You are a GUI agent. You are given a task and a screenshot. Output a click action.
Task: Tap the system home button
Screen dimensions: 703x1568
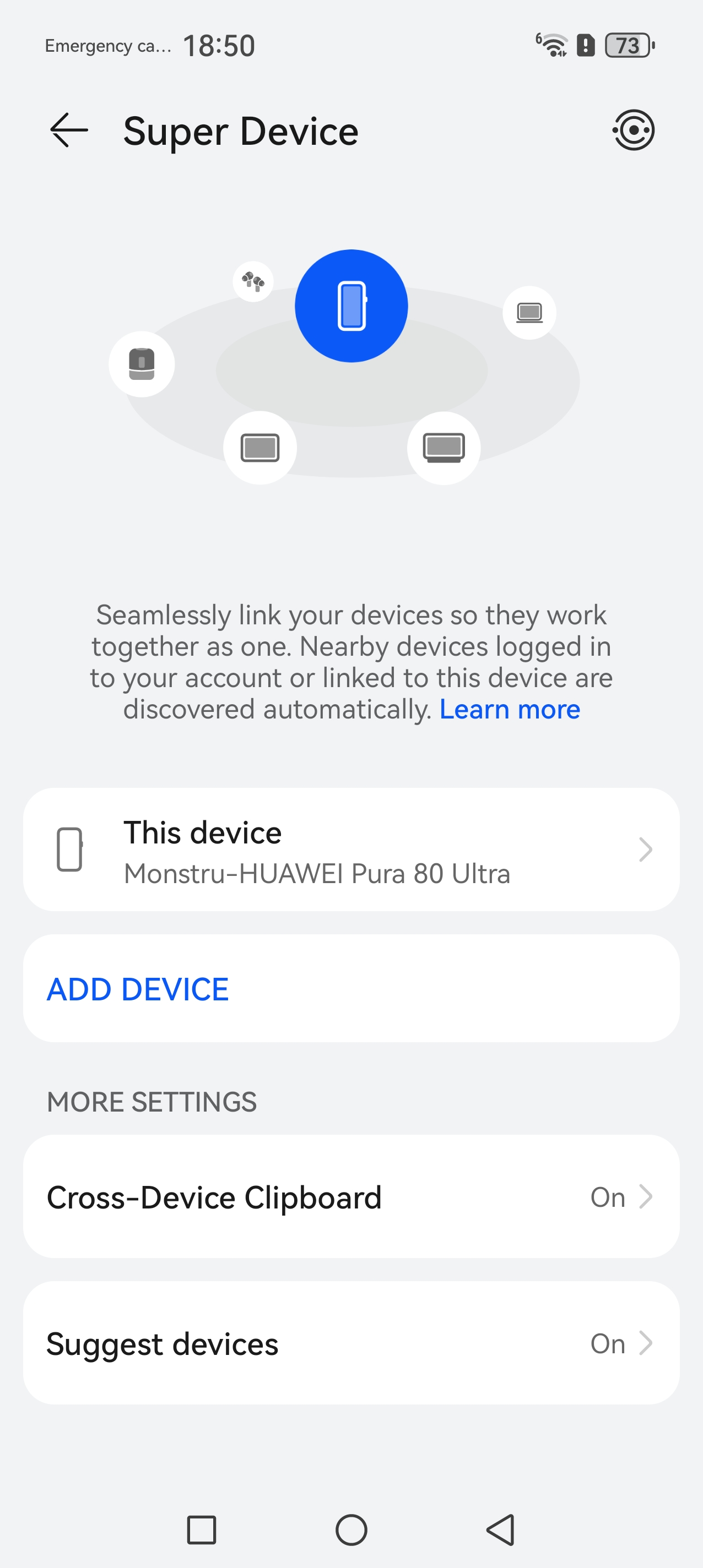[x=351, y=1529]
